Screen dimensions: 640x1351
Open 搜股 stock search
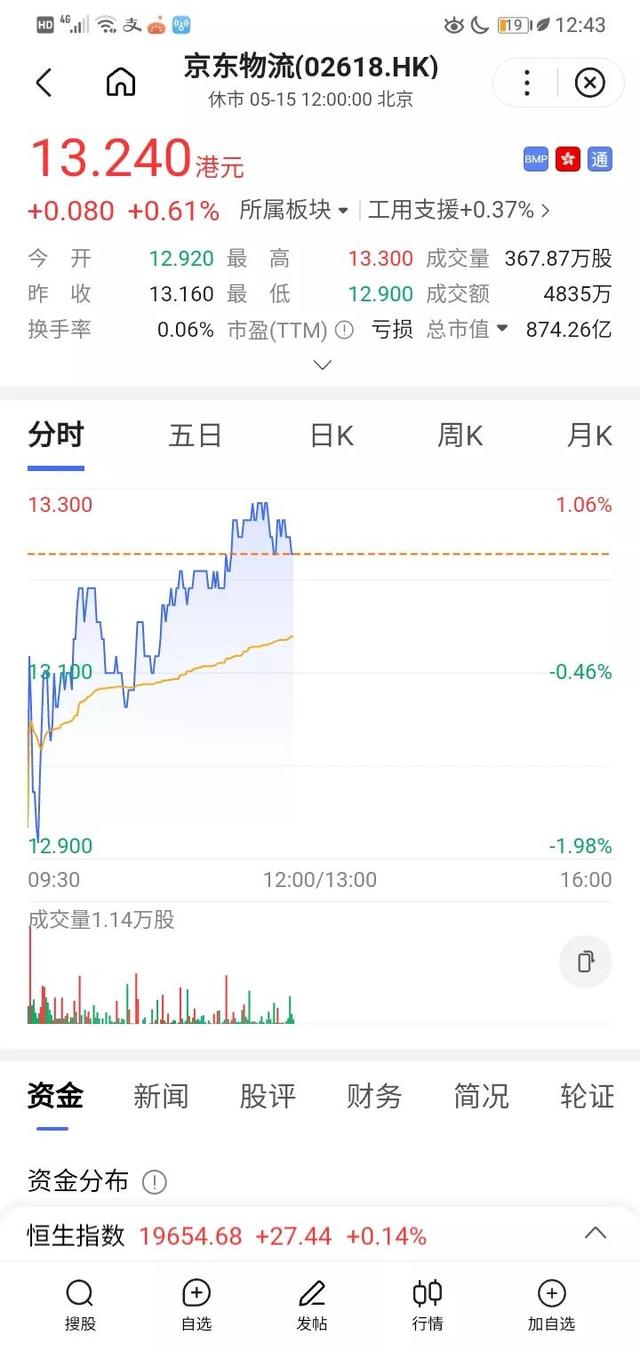click(80, 1305)
